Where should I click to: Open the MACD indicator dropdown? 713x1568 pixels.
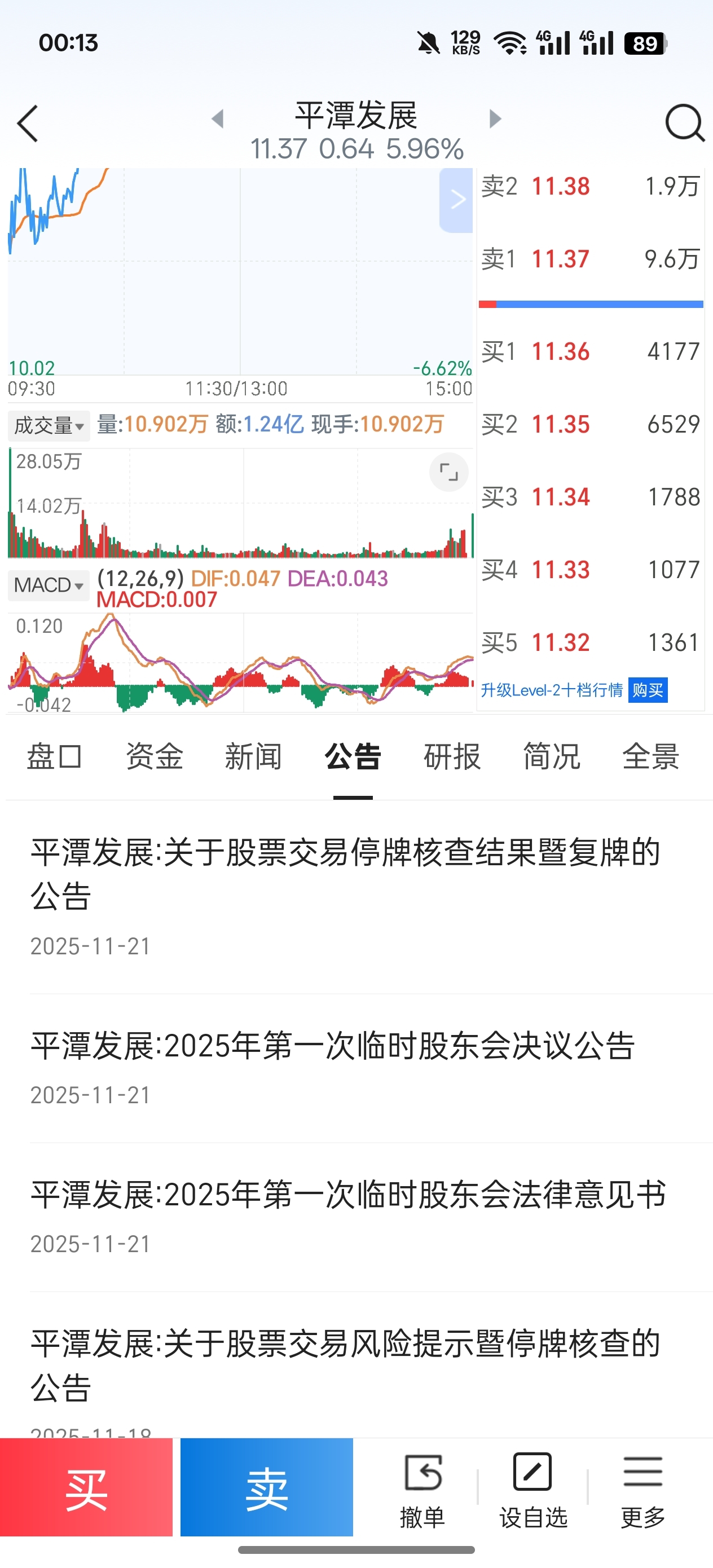[49, 585]
